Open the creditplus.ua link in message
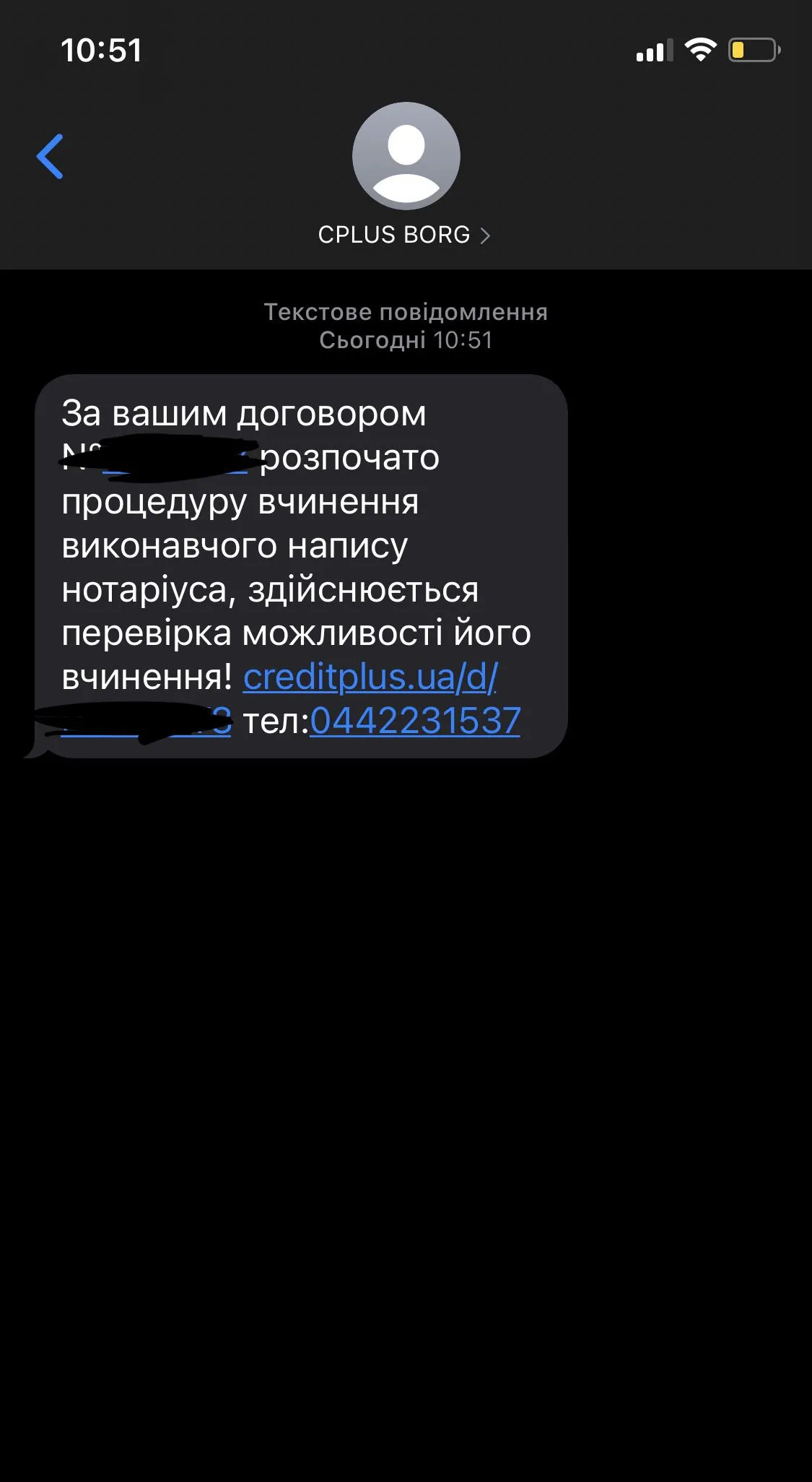The height and width of the screenshot is (1482, 812). point(370,677)
